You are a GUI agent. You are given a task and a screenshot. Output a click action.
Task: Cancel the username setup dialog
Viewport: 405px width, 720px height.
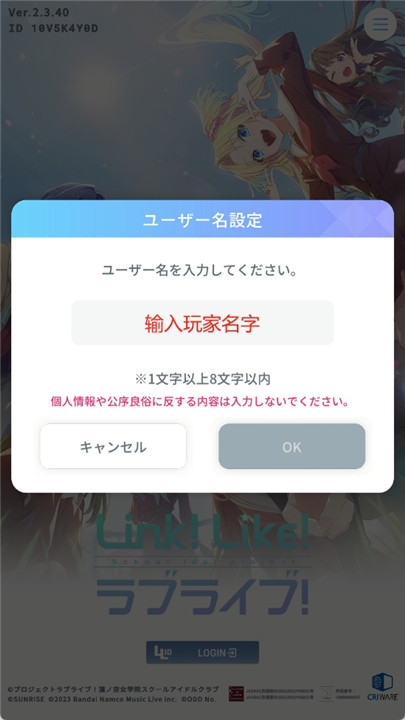point(113,446)
